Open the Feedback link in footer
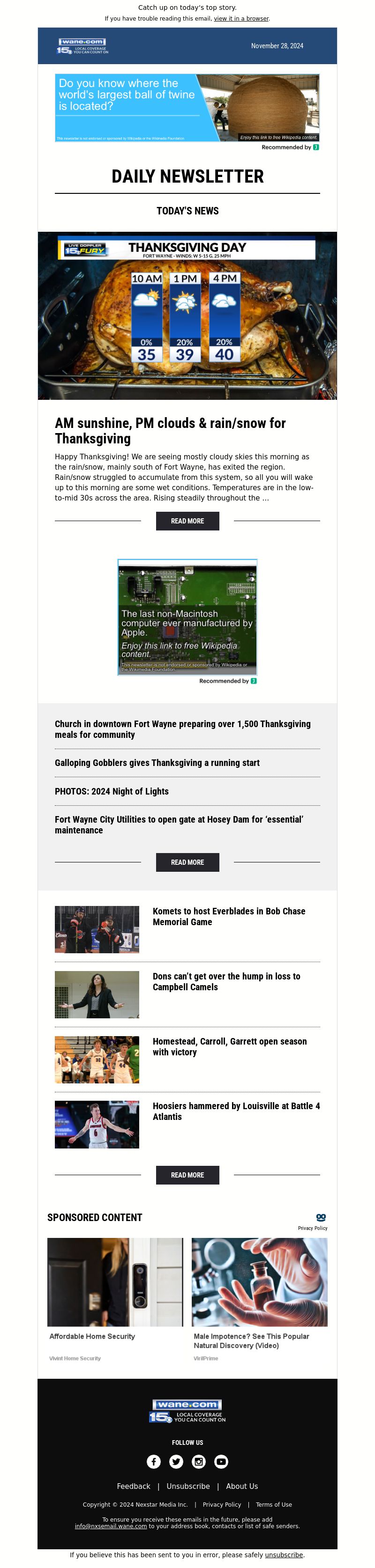 click(134, 1487)
